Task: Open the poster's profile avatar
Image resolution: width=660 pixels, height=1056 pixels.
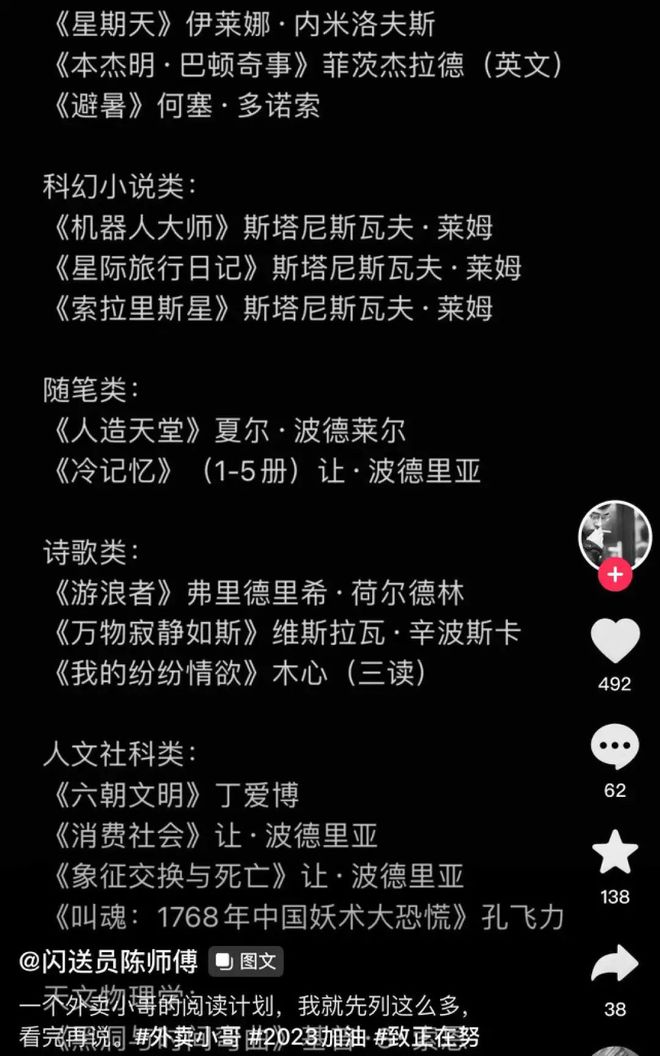Action: (615, 535)
